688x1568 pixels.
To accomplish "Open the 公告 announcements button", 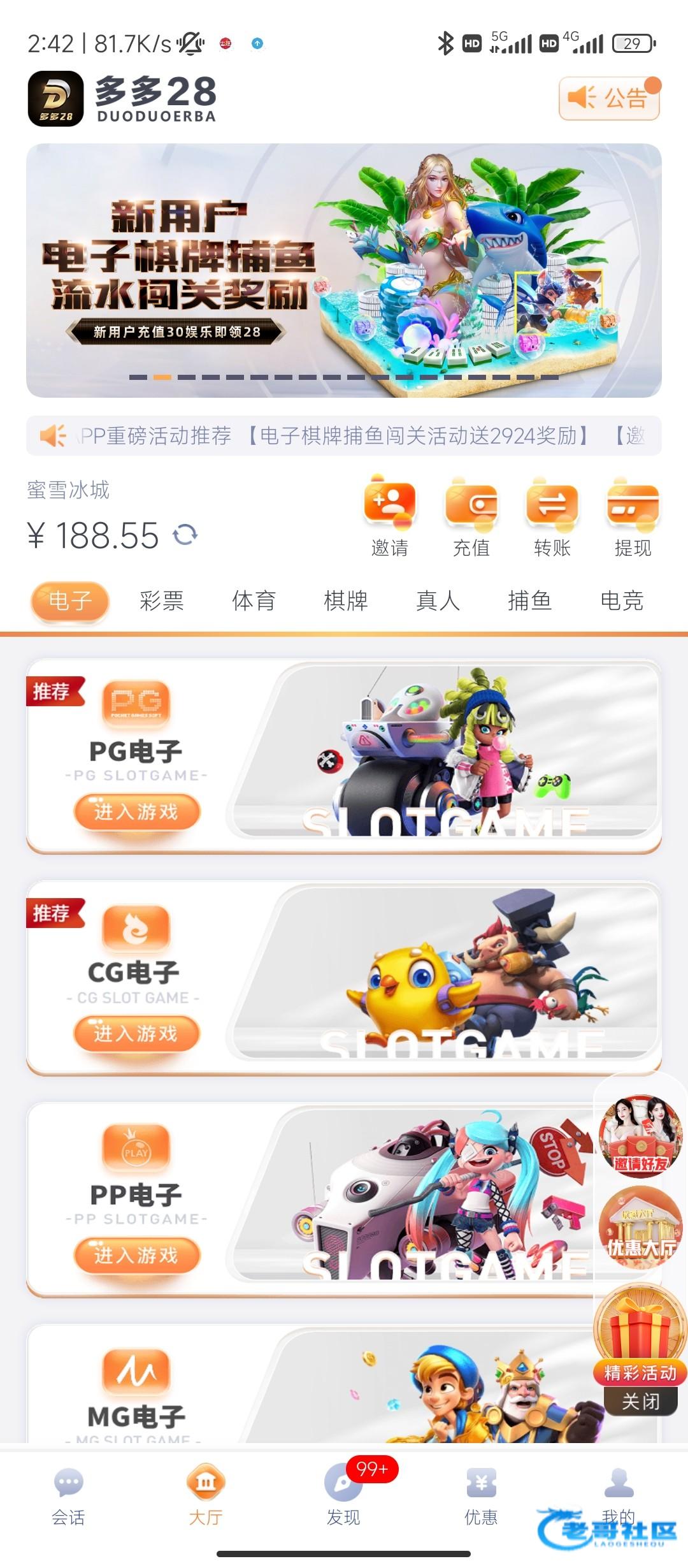I will click(x=608, y=98).
